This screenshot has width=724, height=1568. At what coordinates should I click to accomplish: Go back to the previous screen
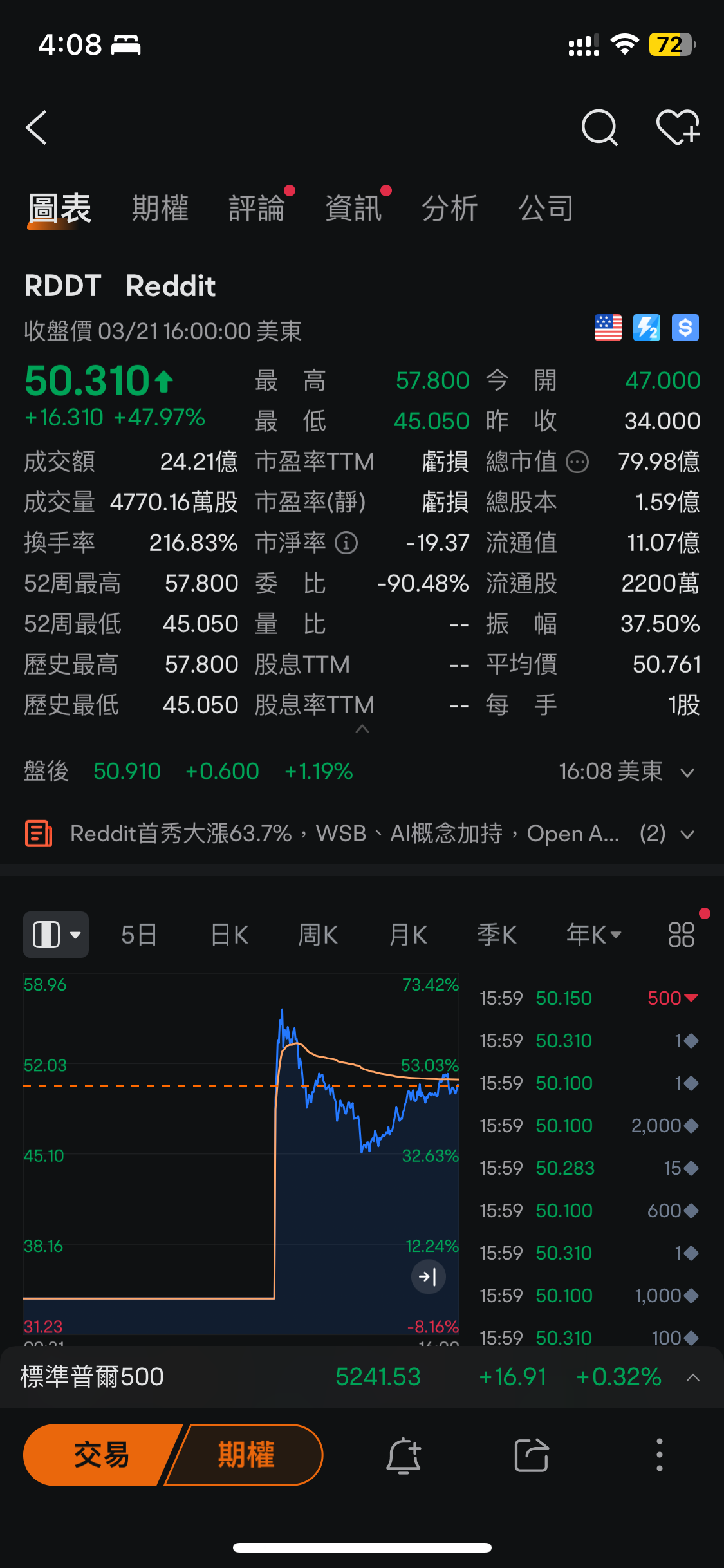[37, 127]
